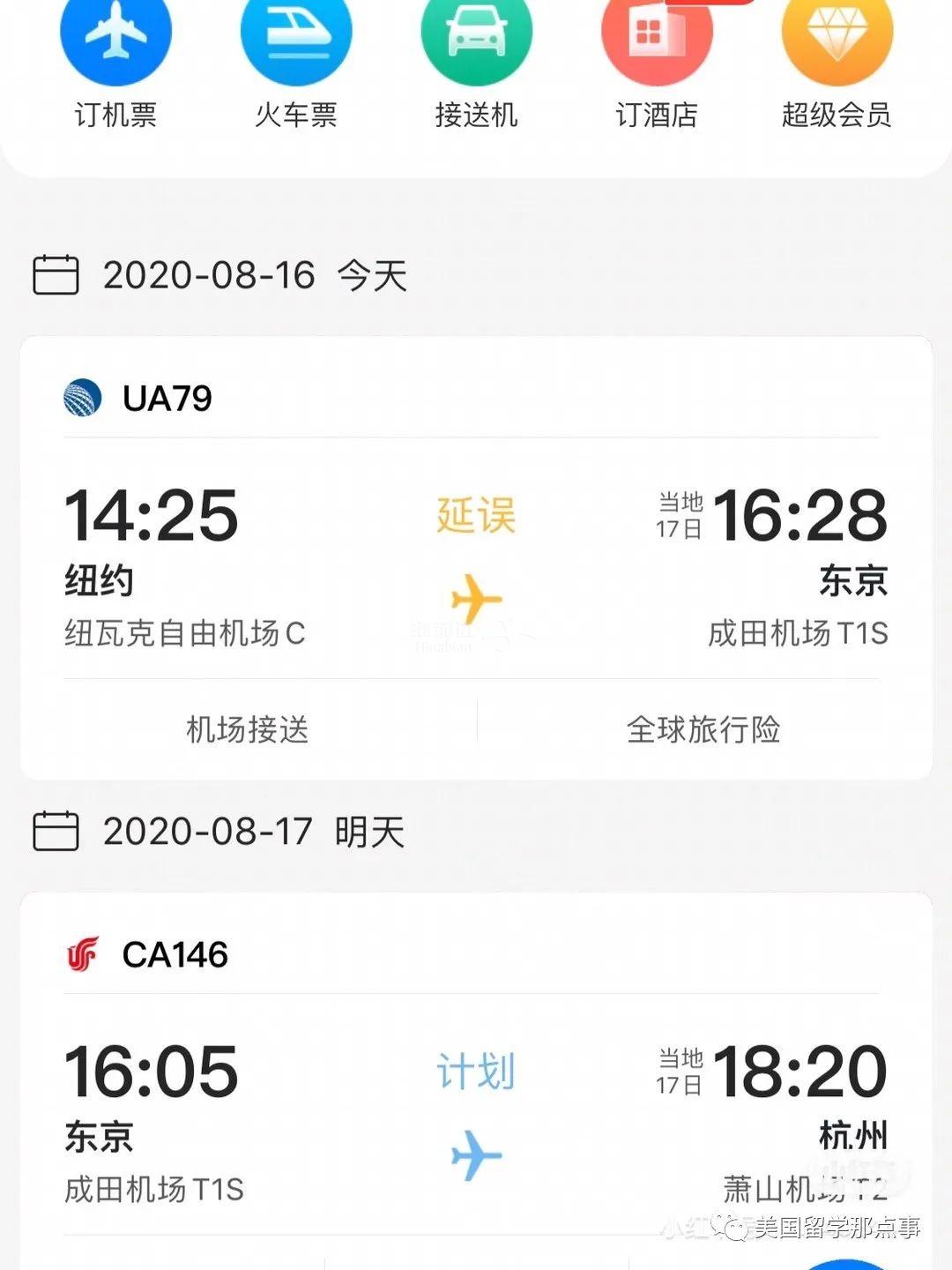The image size is (952, 1270).
Task: Open 火车票 train tickets
Action: click(296, 62)
